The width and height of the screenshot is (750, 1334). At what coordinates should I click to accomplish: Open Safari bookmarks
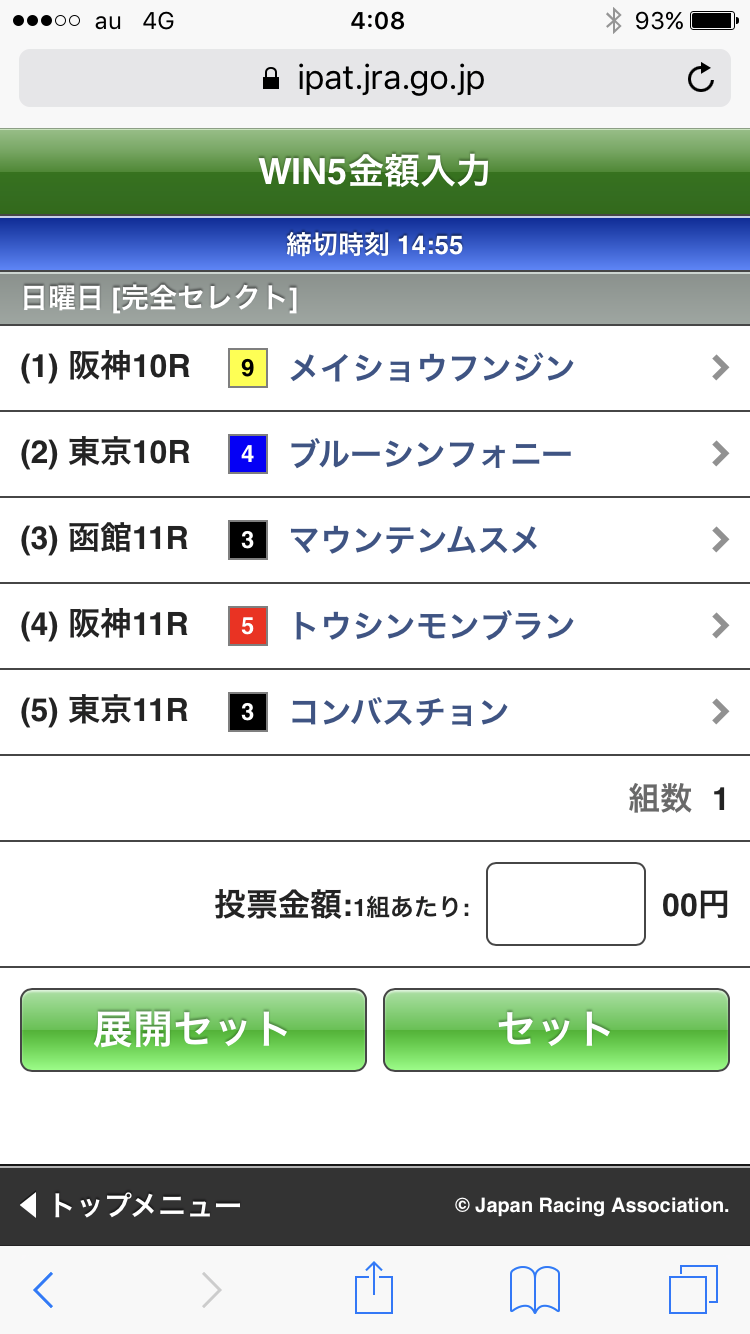535,1290
